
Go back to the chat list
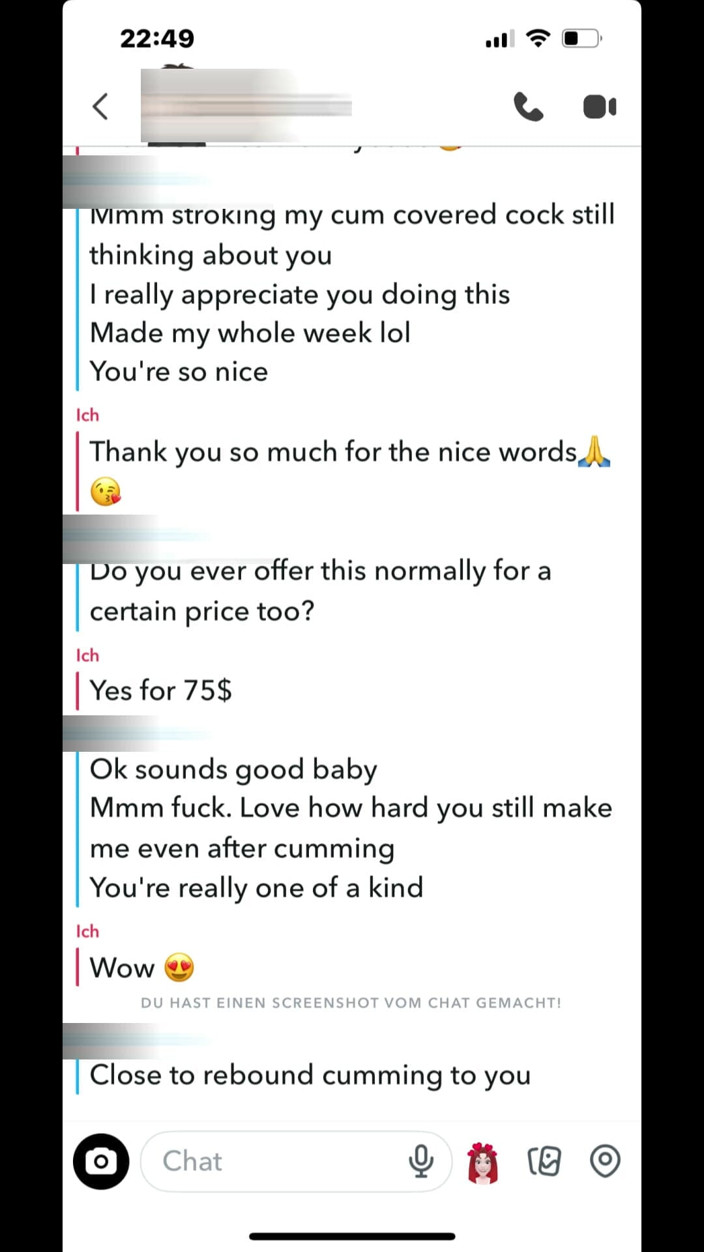[x=100, y=106]
